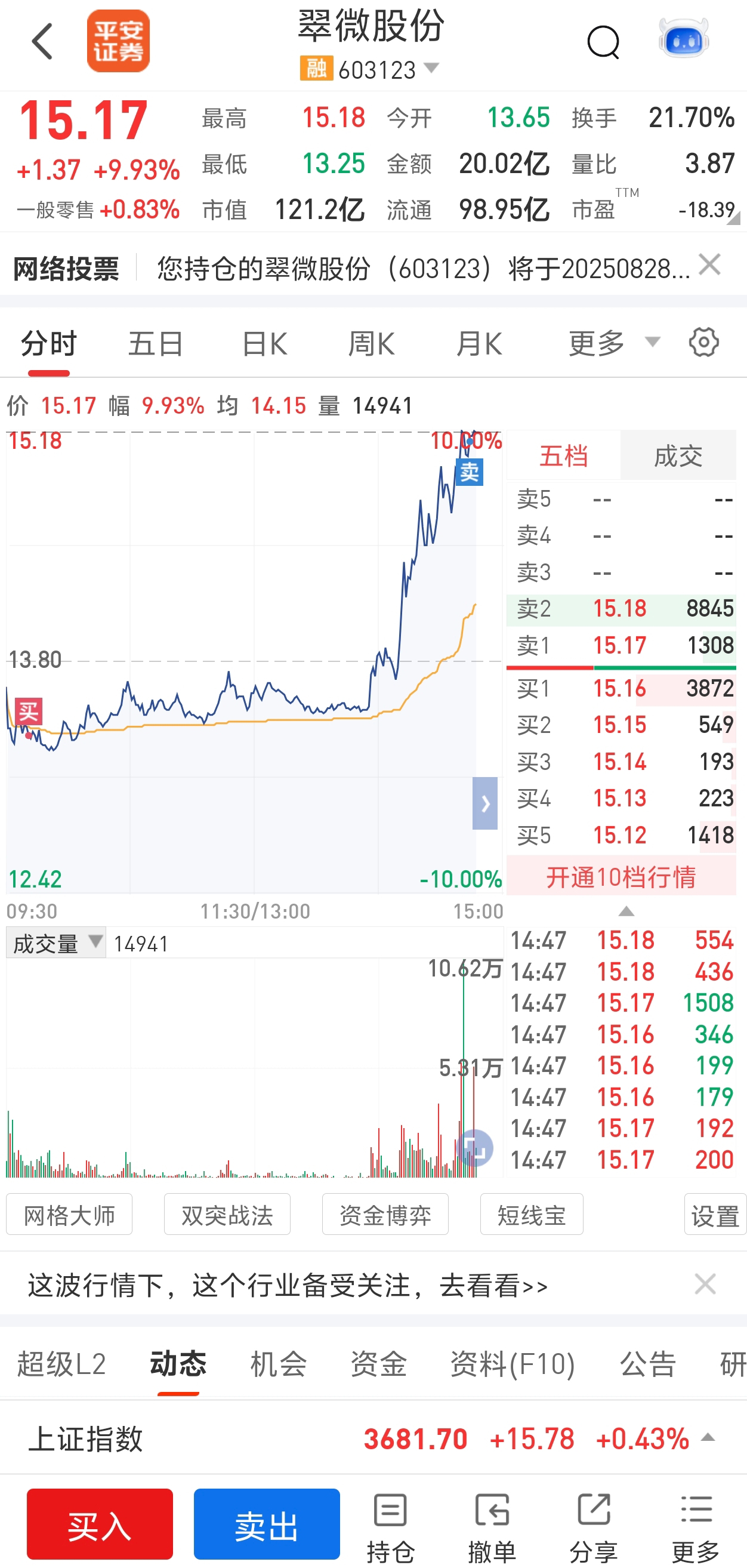The image size is (747, 1568).
Task: Tap 开通10档行情 button
Action: (621, 876)
